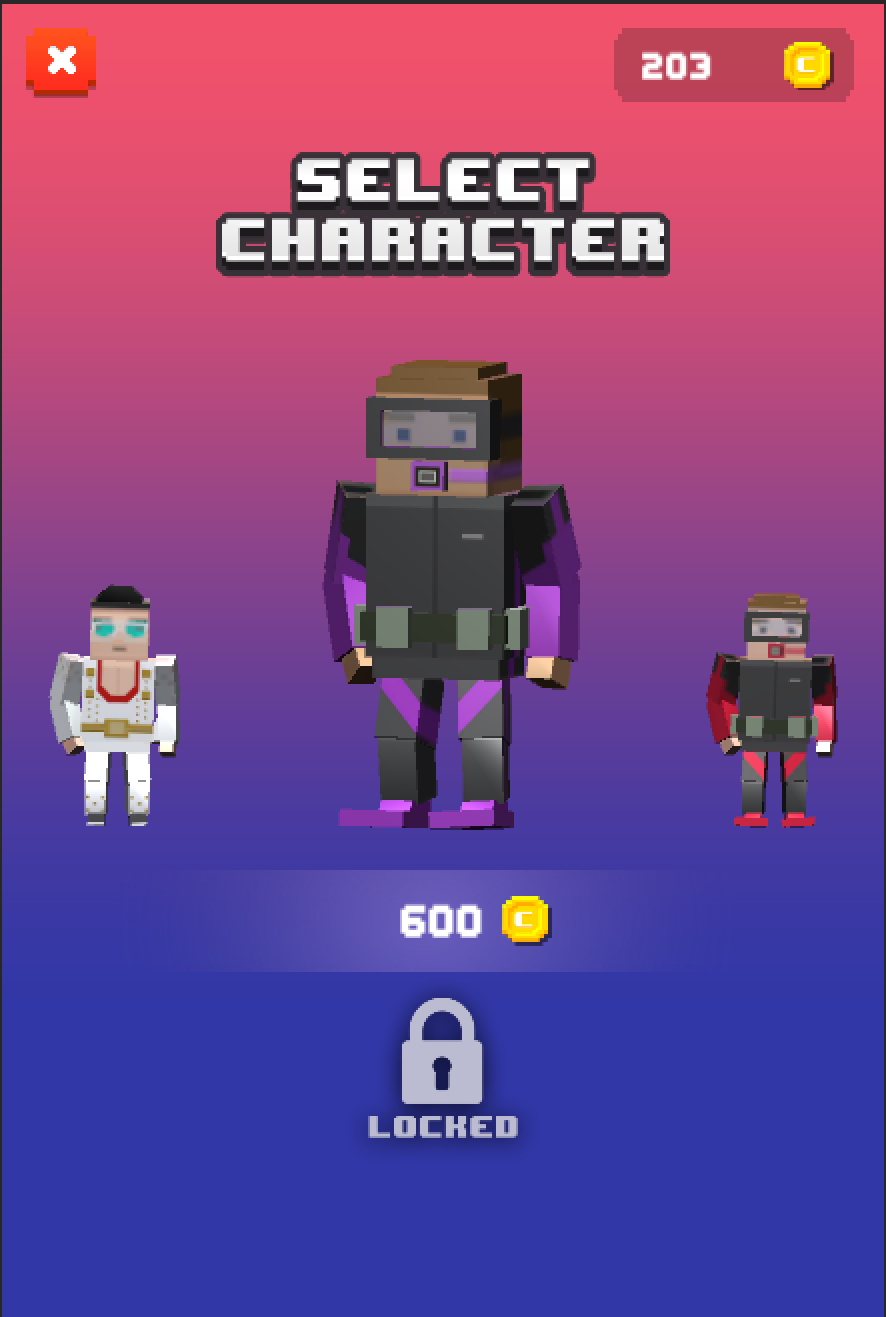
Task: Select the red-suited diver character
Action: click(772, 710)
